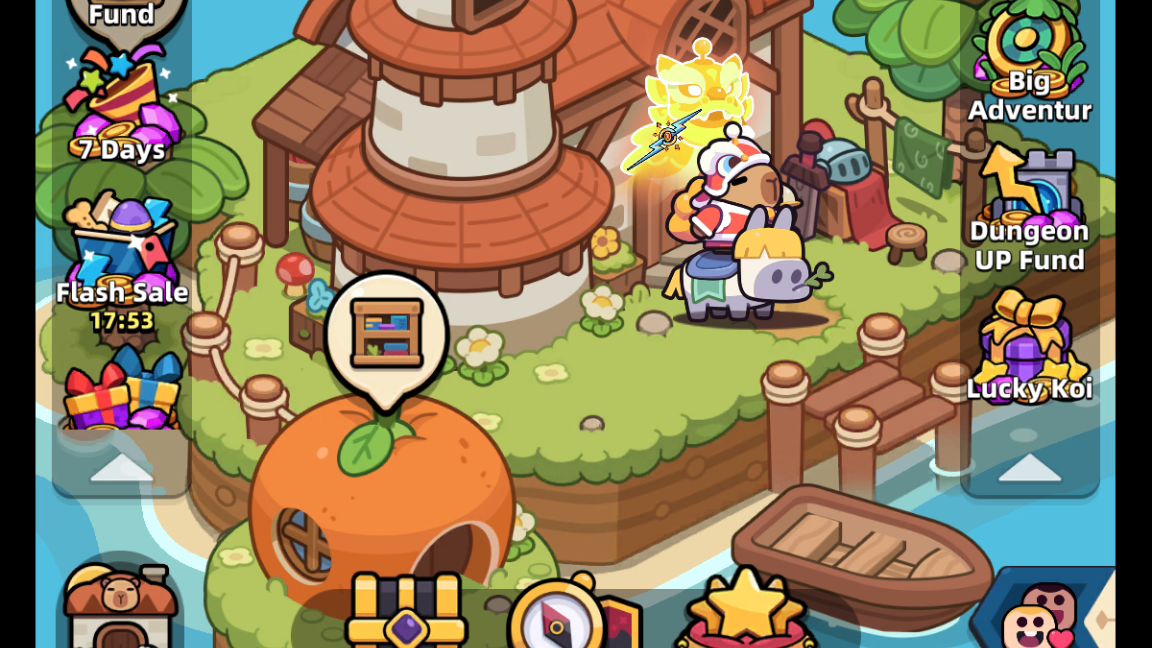
Task: Open the capybara house icon
Action: pyautogui.click(x=120, y=605)
